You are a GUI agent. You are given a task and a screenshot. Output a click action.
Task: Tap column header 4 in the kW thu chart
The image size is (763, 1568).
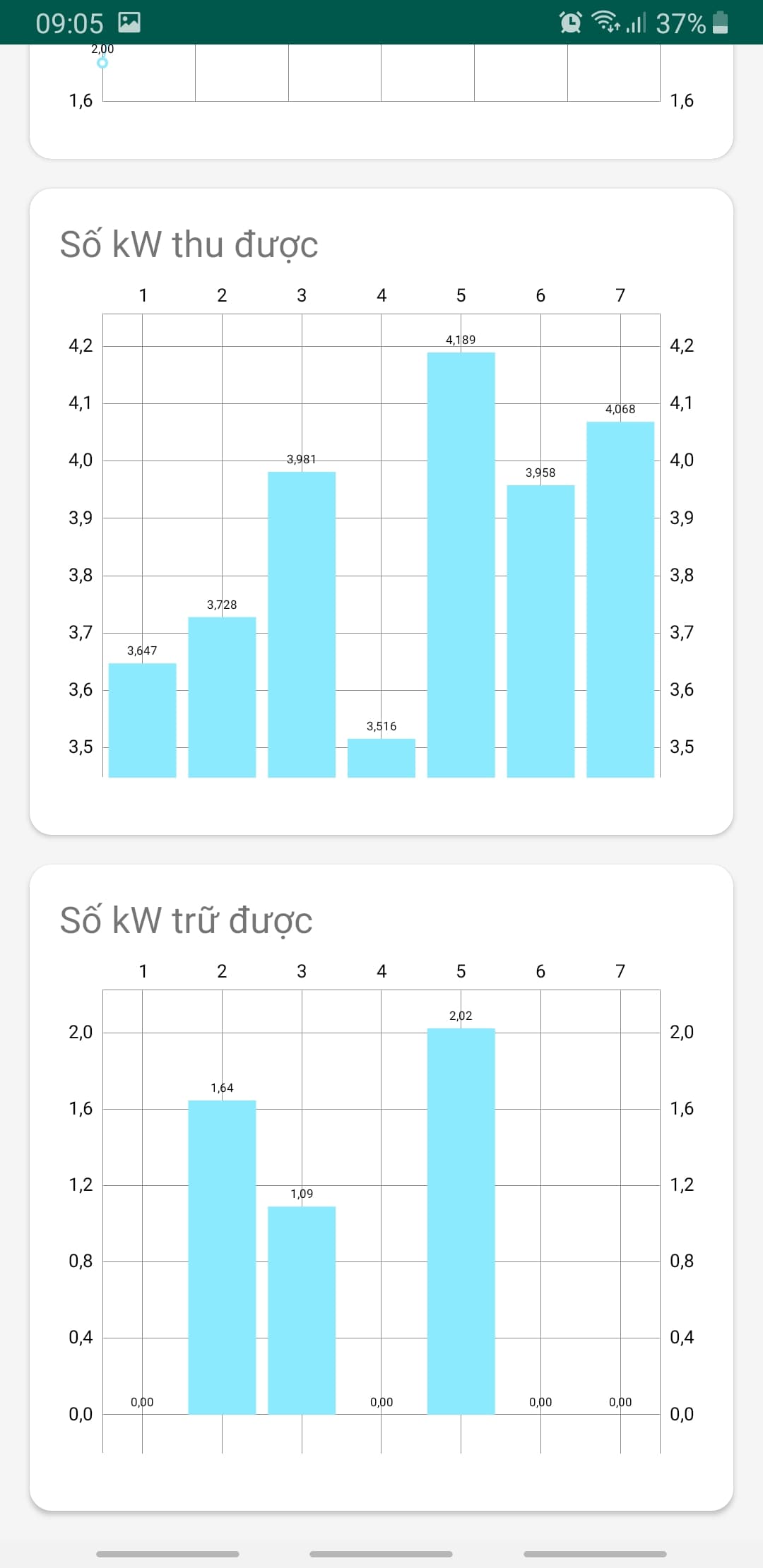click(x=381, y=295)
